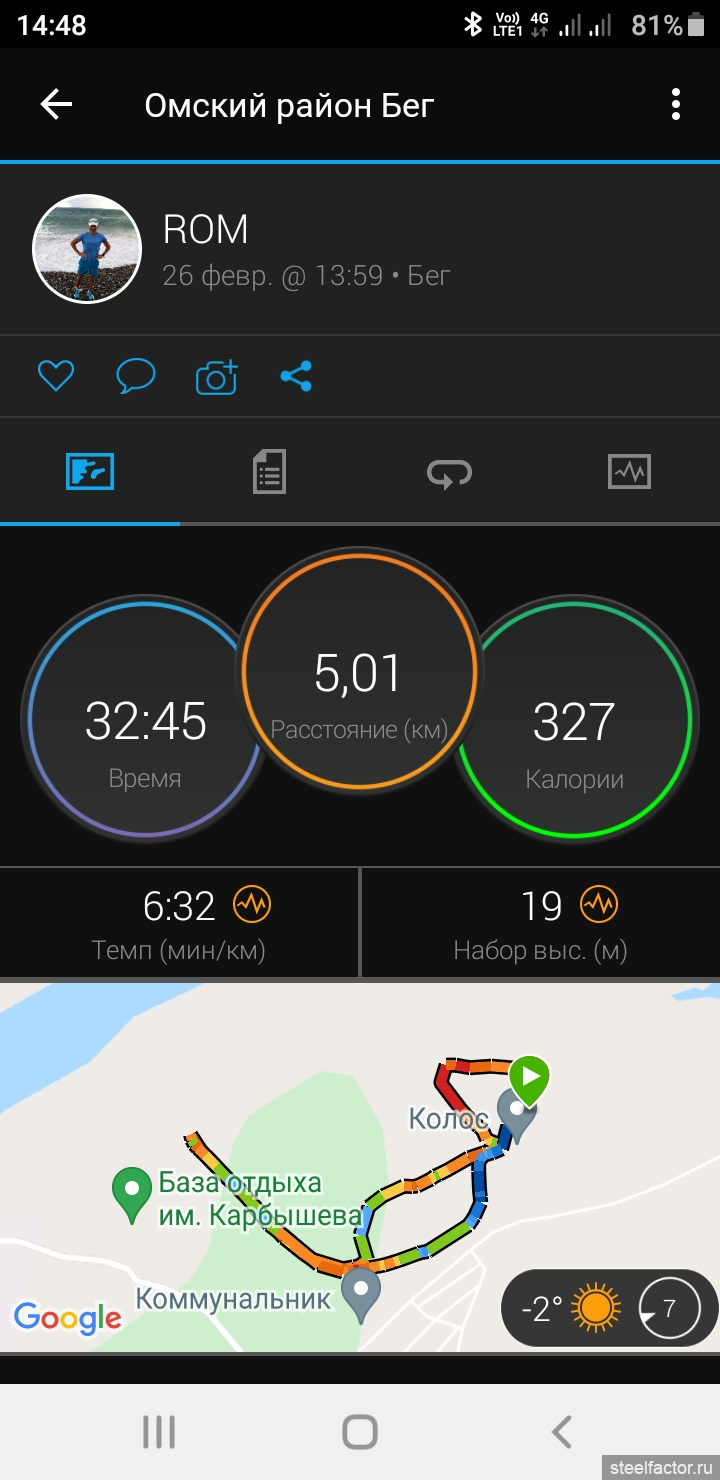The image size is (720, 1480).
Task: Share the running activity
Action: click(296, 377)
